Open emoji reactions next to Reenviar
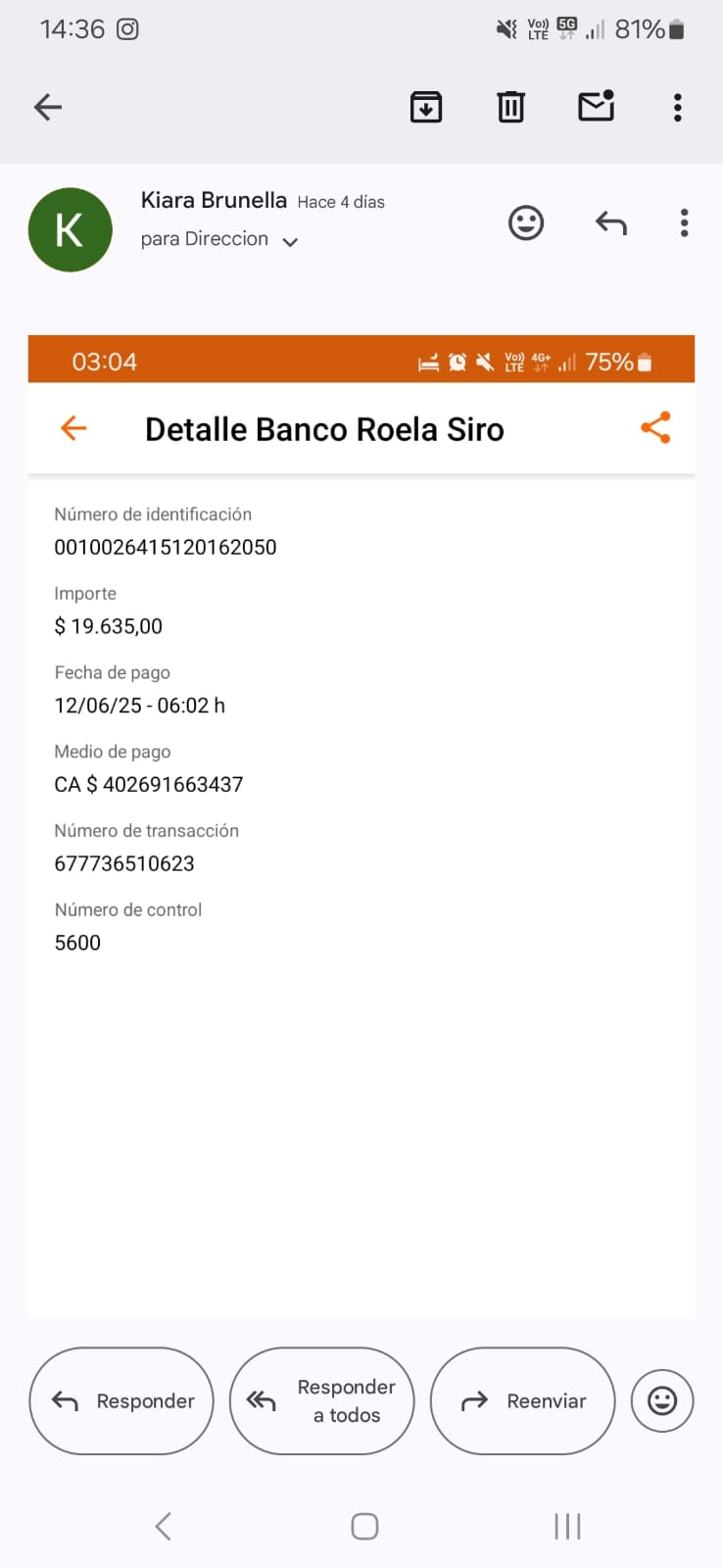Screen dimensions: 723x1568 click(662, 1401)
